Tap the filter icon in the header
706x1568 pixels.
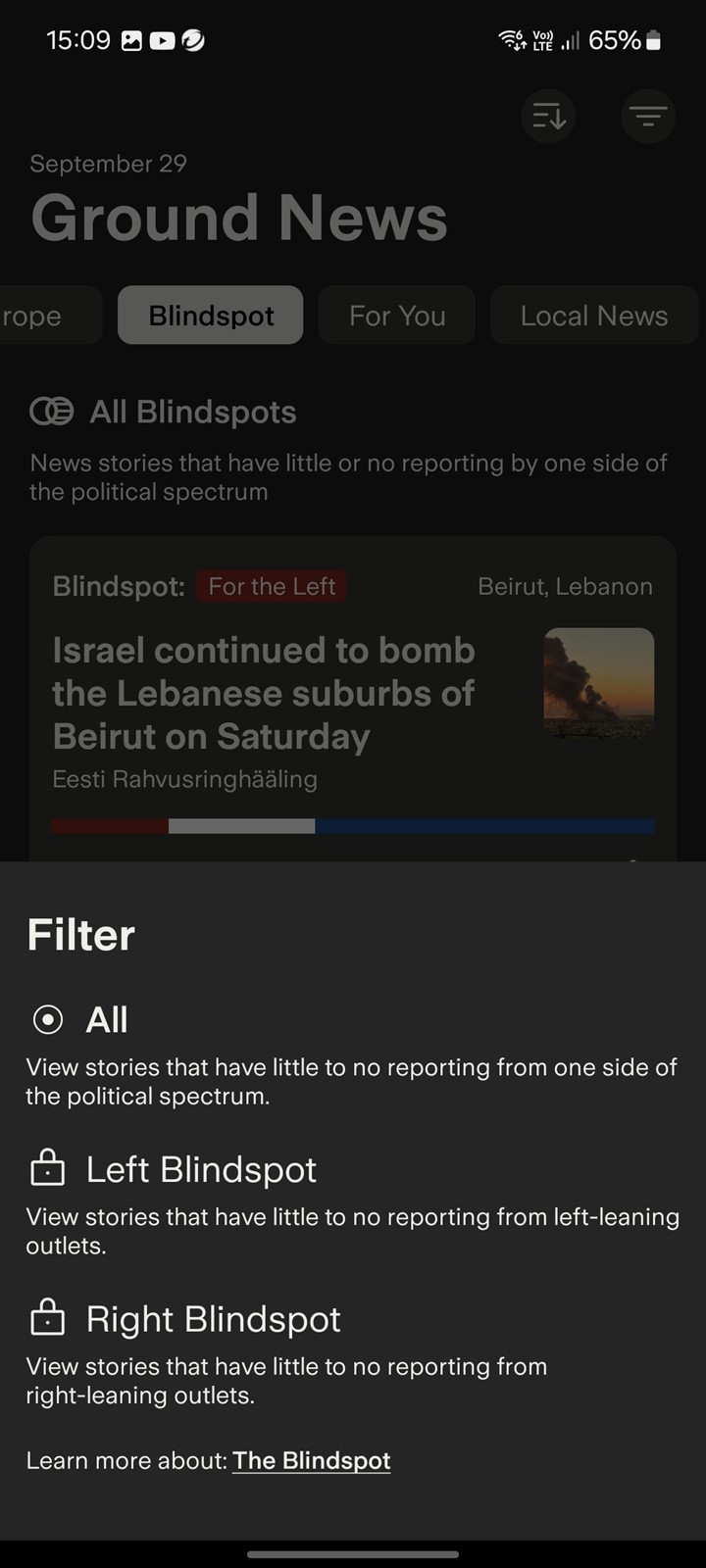click(x=648, y=118)
